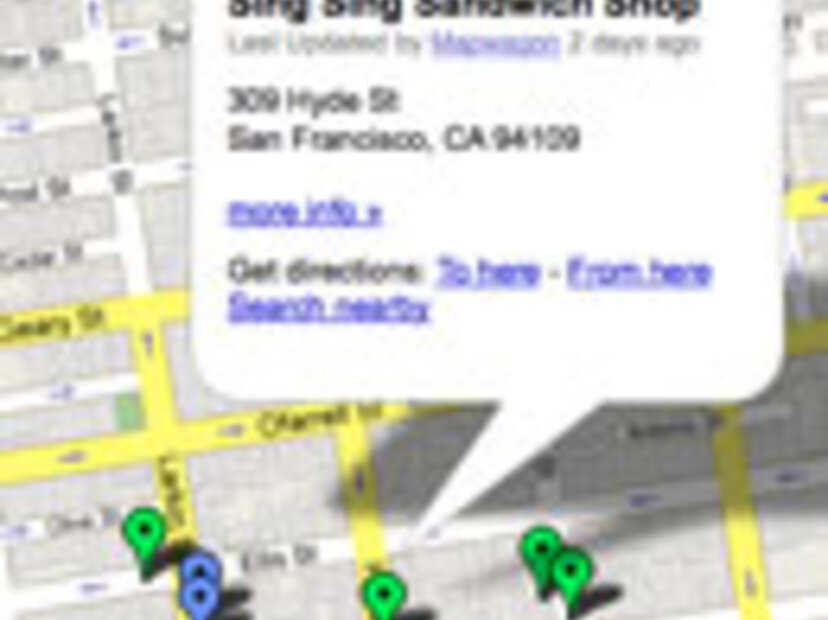Get directions To here

pyautogui.click(x=488, y=272)
